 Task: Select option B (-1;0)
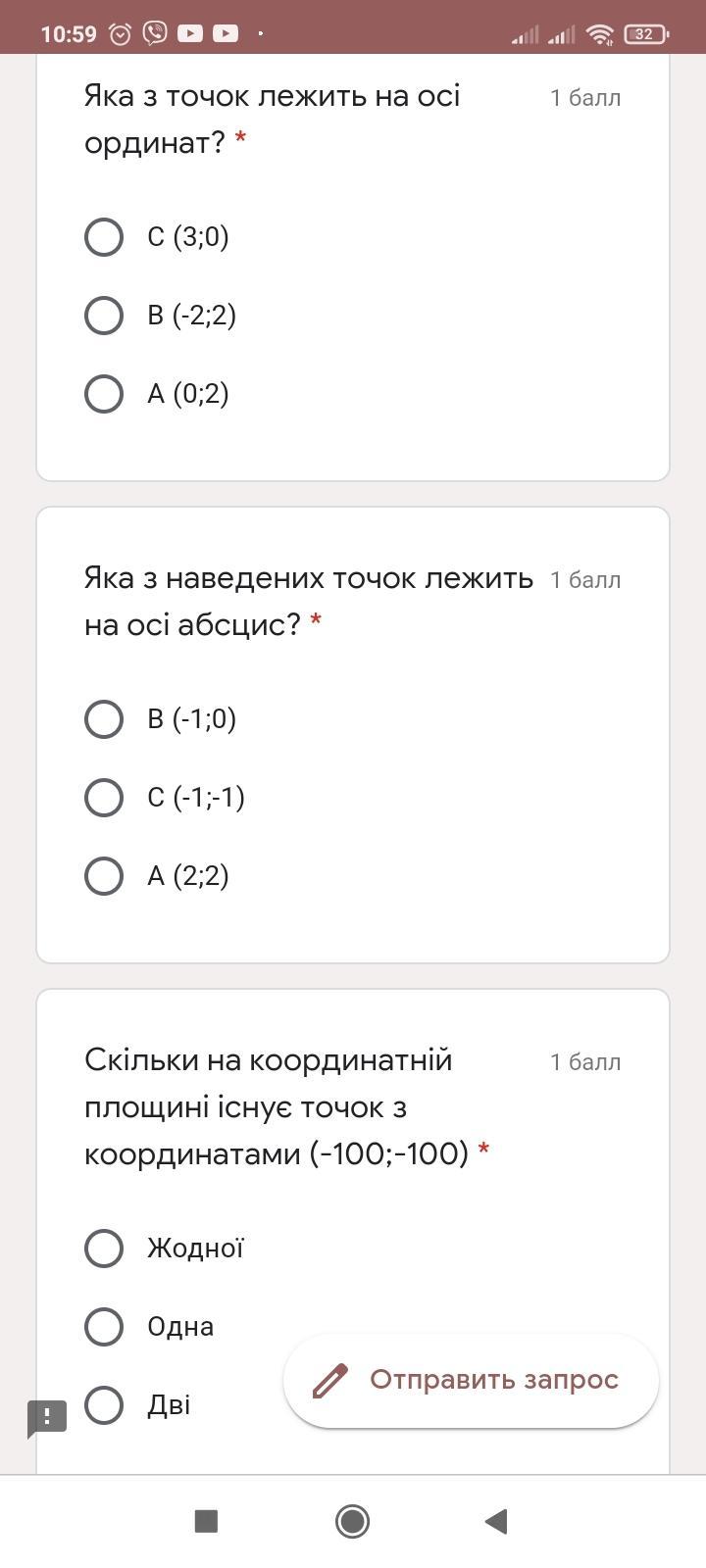click(x=104, y=719)
